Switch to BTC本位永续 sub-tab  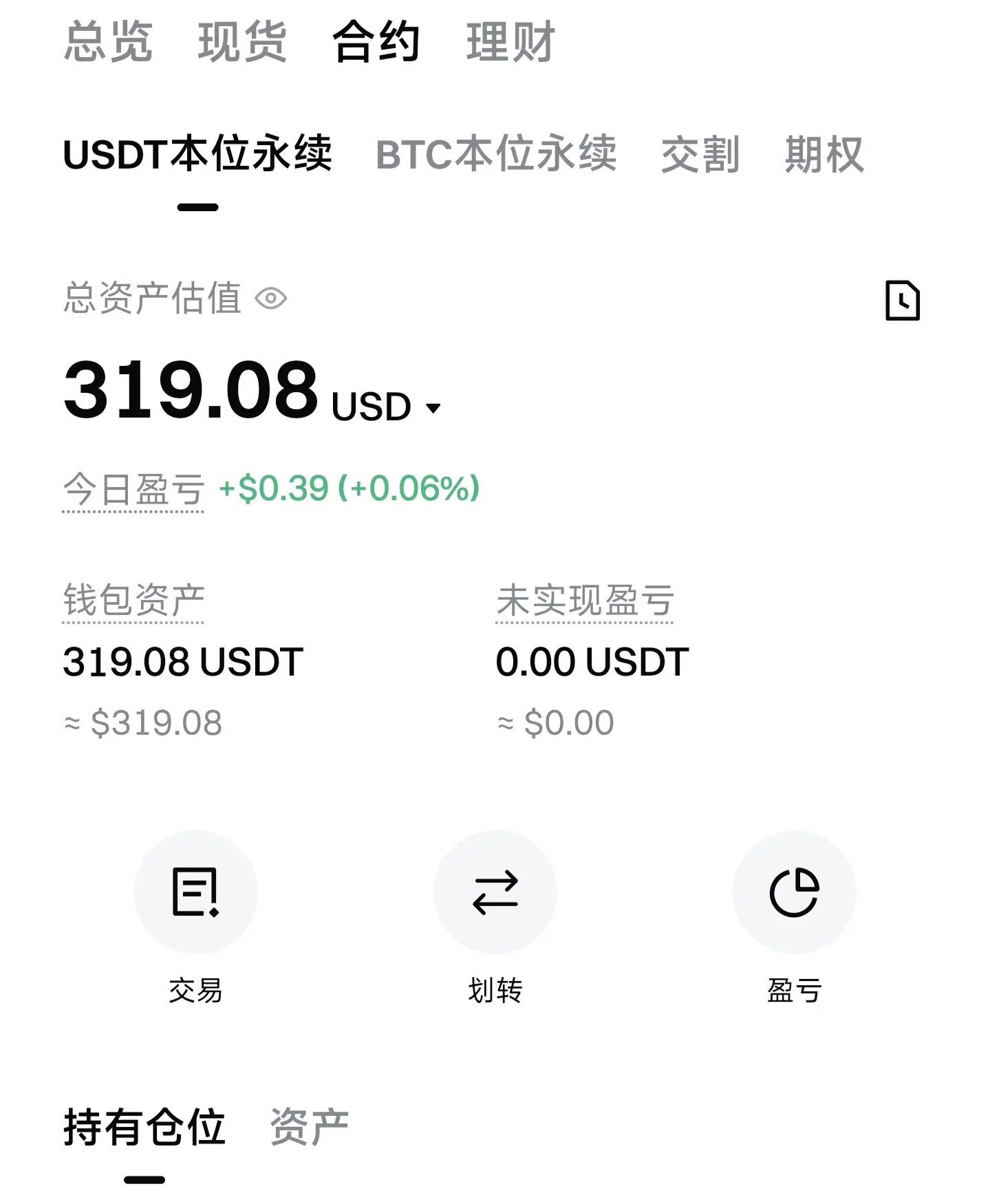496,154
